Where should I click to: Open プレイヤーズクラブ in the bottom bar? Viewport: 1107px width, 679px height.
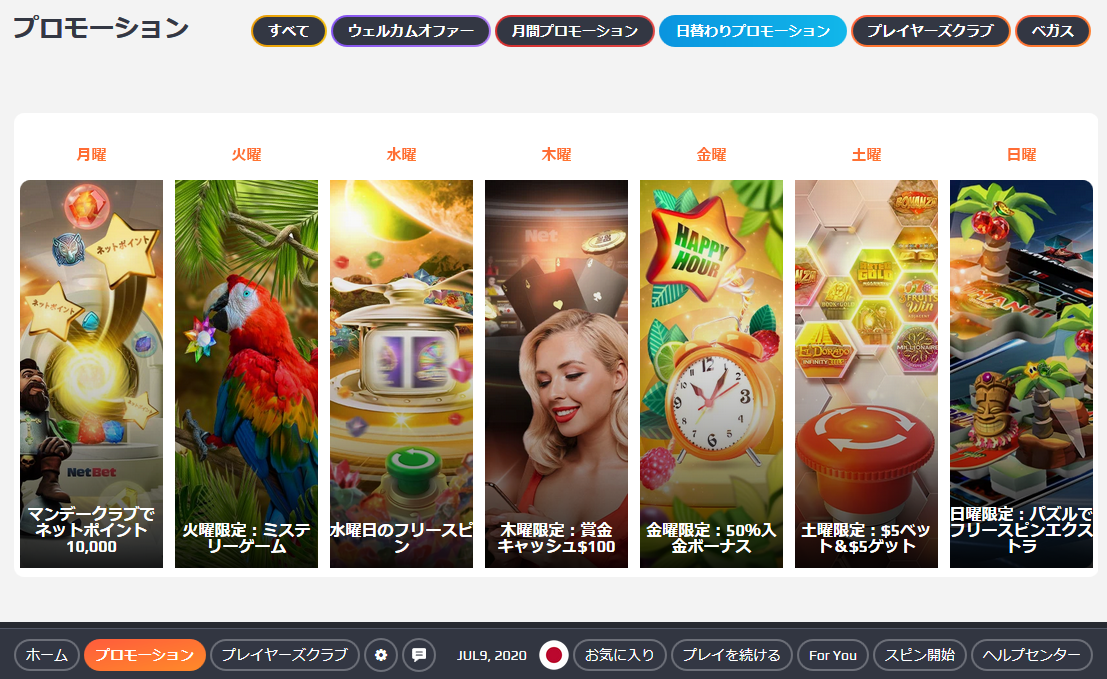click(284, 655)
